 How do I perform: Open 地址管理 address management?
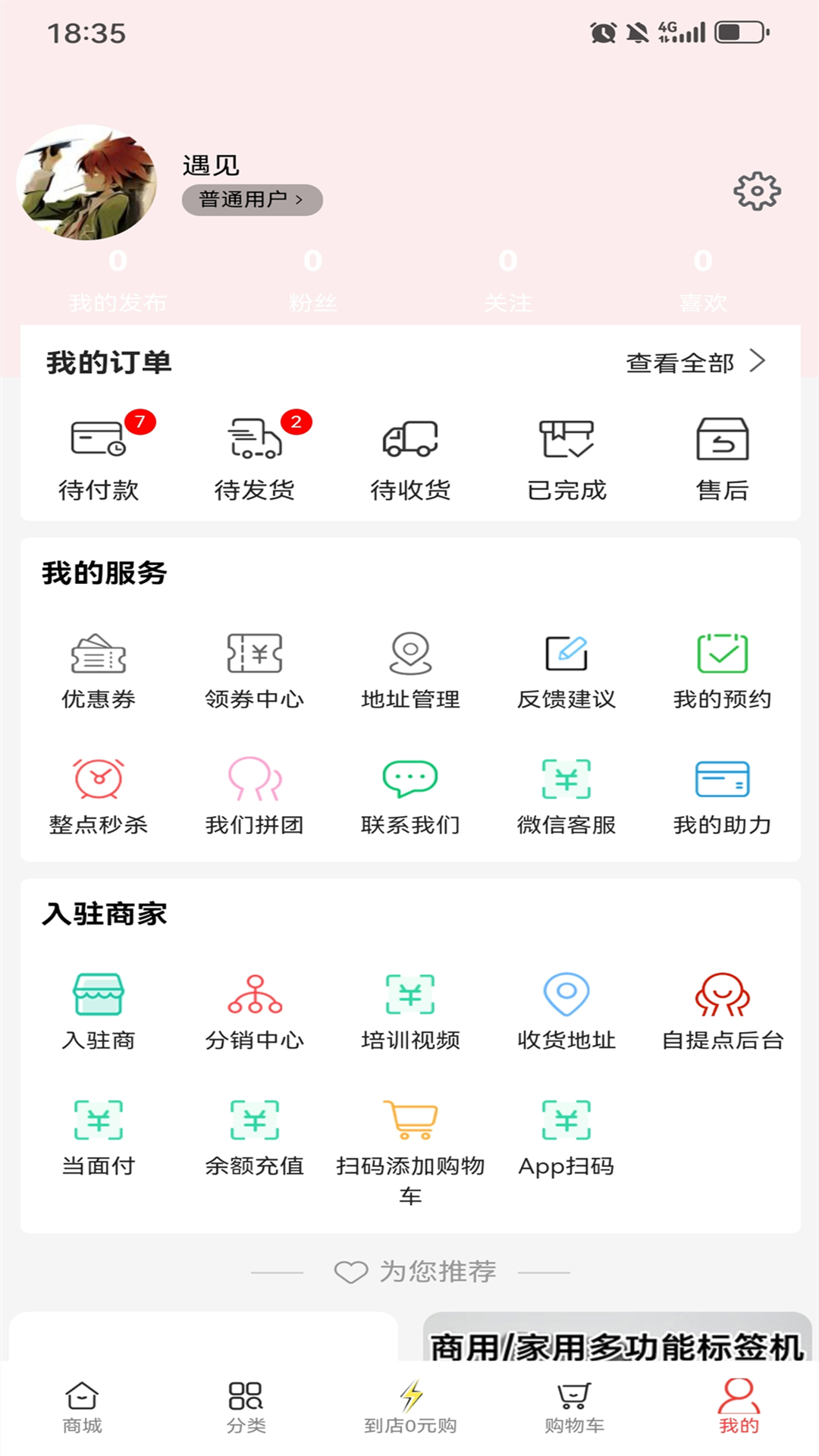(x=410, y=664)
